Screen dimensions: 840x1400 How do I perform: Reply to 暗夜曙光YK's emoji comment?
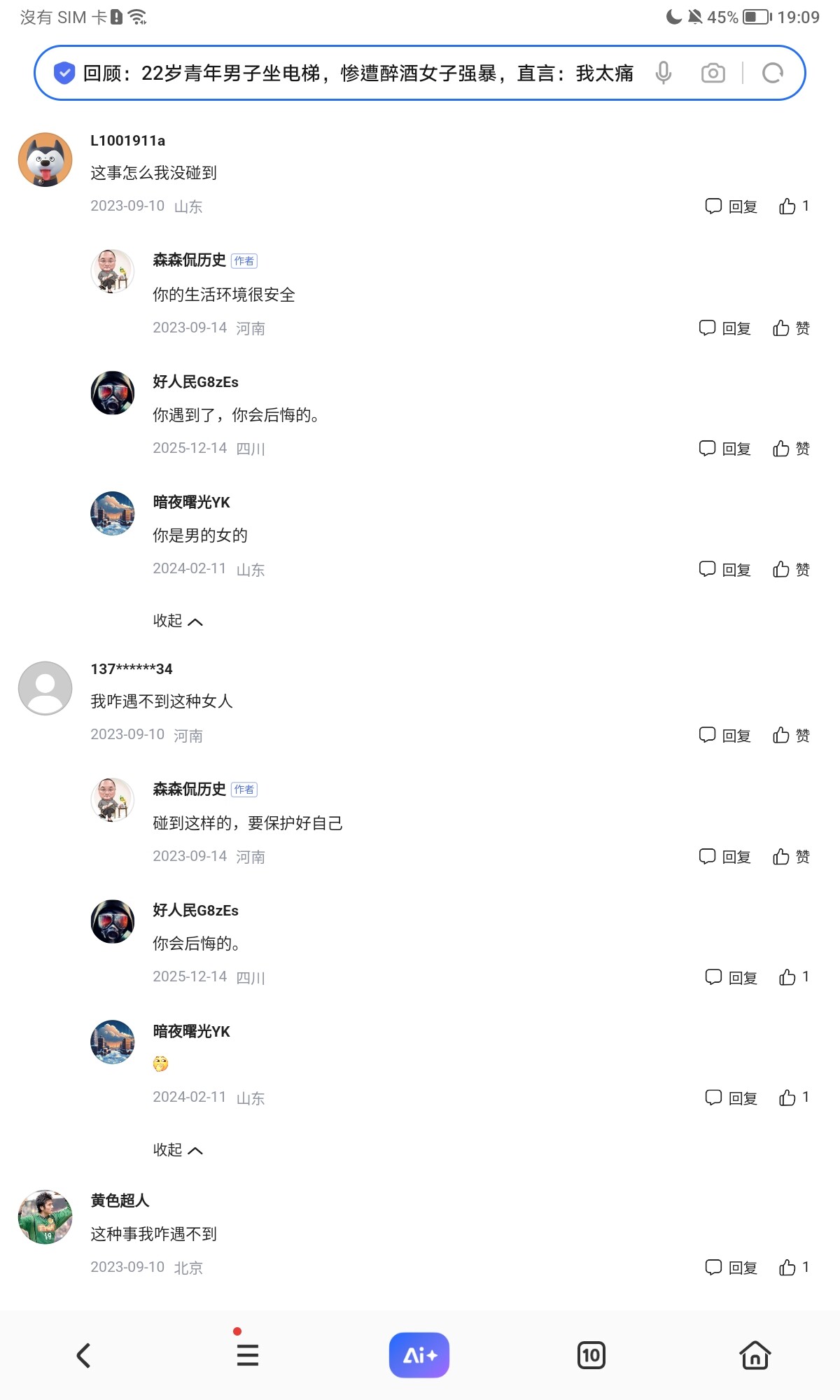point(731,1098)
